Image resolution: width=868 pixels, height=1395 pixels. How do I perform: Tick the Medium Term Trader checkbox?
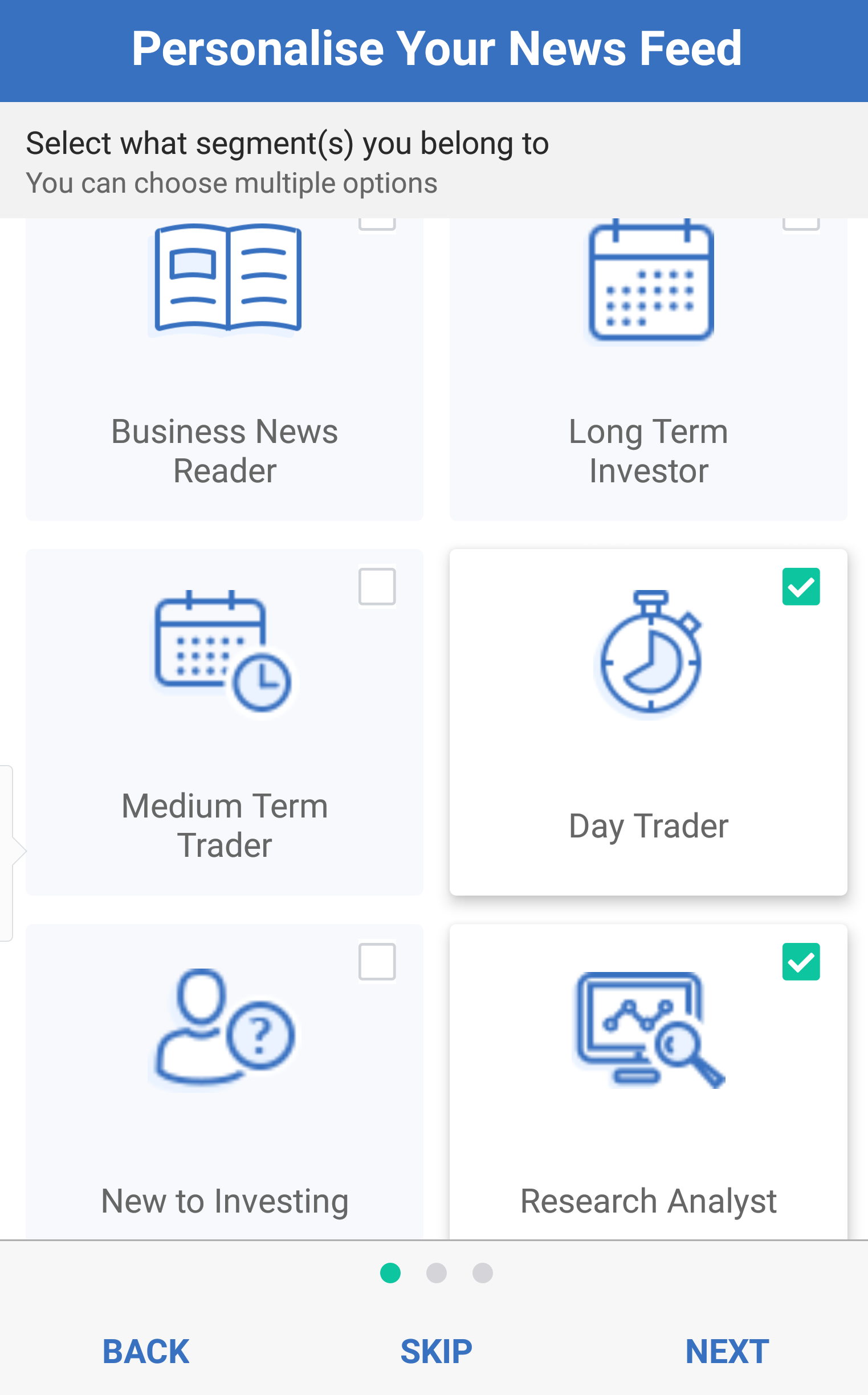377,586
